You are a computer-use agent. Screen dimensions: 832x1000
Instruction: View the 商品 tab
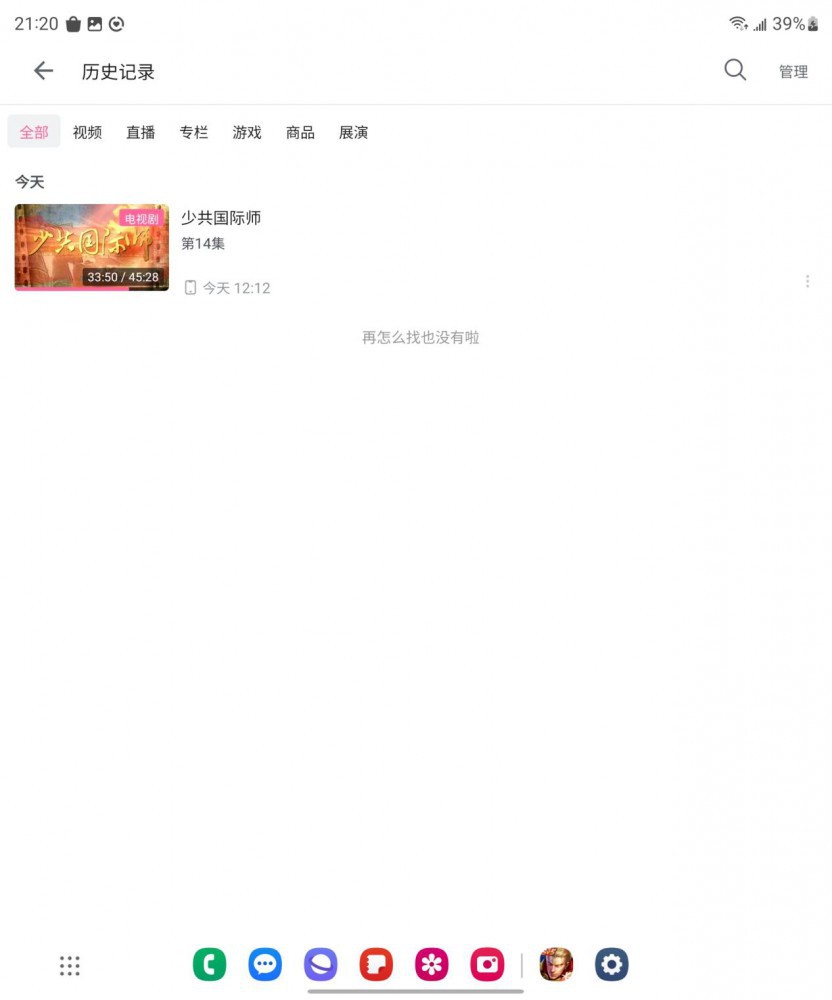[x=300, y=132]
